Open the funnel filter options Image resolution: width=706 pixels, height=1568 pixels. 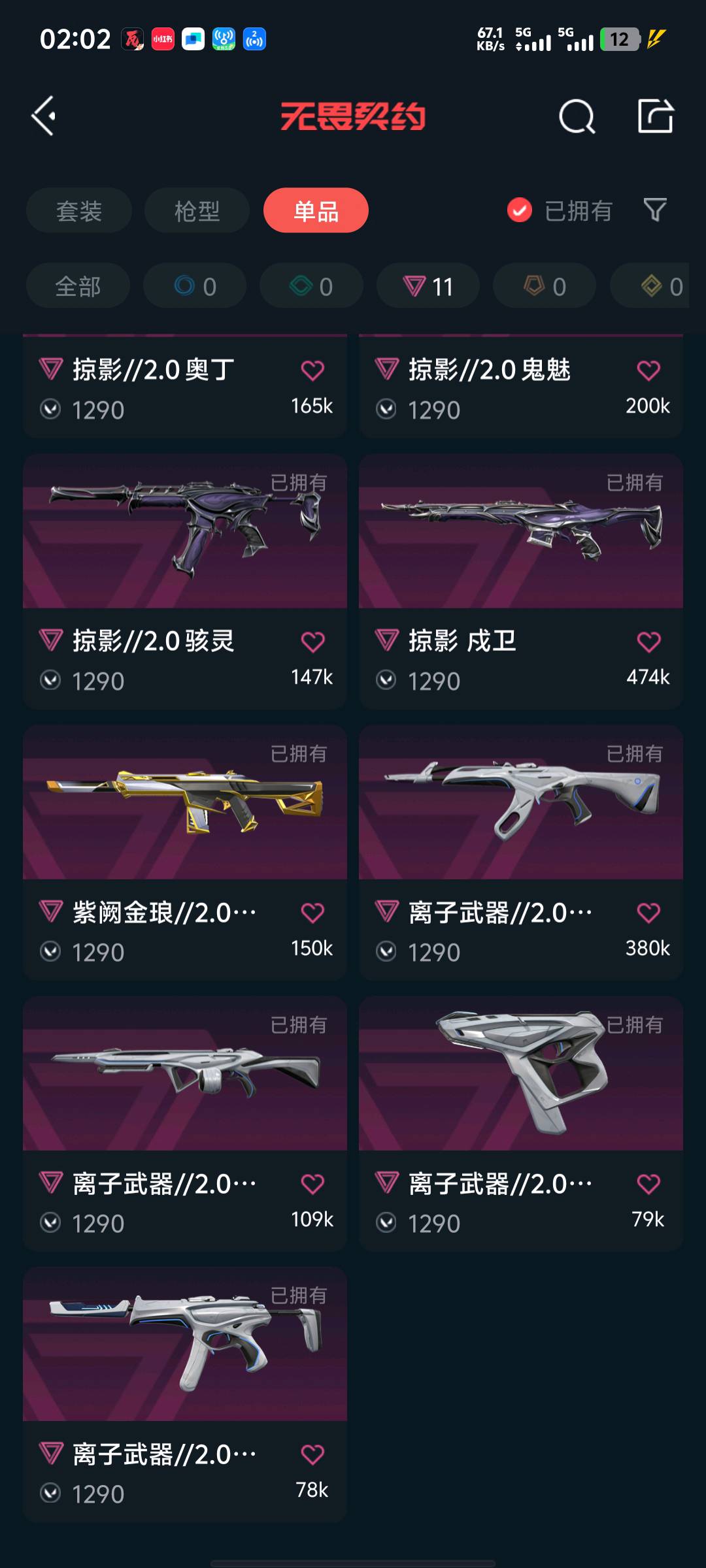click(655, 210)
